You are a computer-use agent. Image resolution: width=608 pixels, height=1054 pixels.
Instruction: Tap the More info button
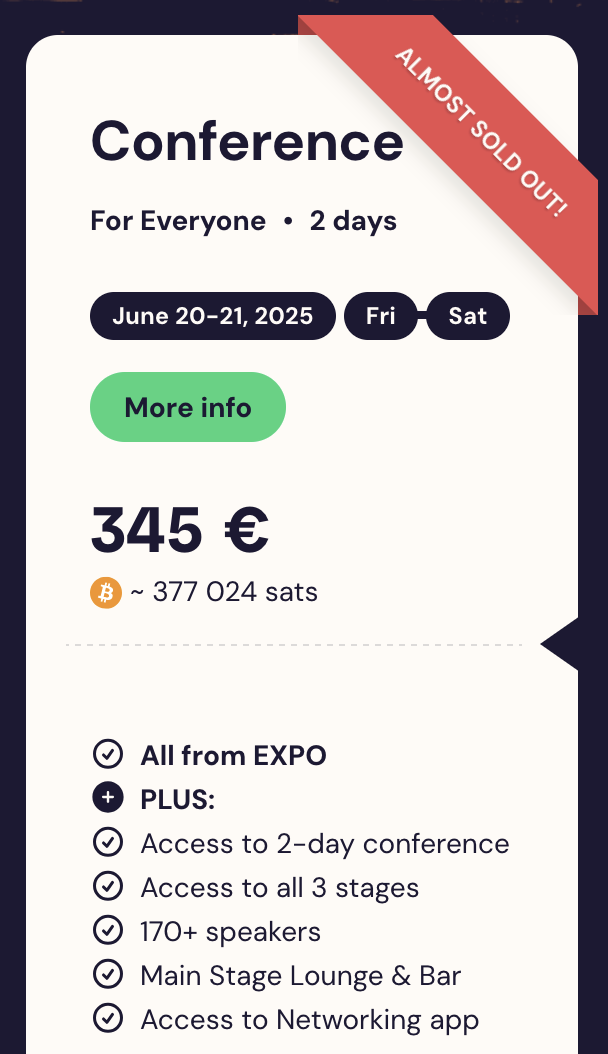tap(188, 407)
